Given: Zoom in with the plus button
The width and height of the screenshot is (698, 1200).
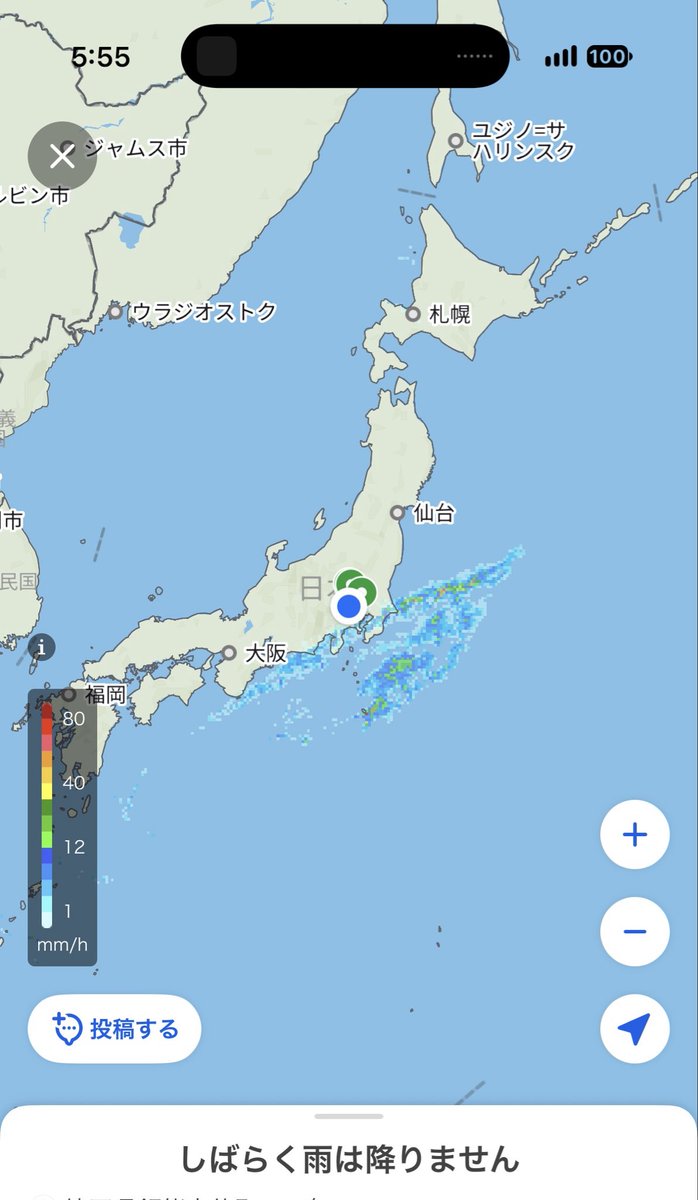Looking at the screenshot, I should point(635,834).
